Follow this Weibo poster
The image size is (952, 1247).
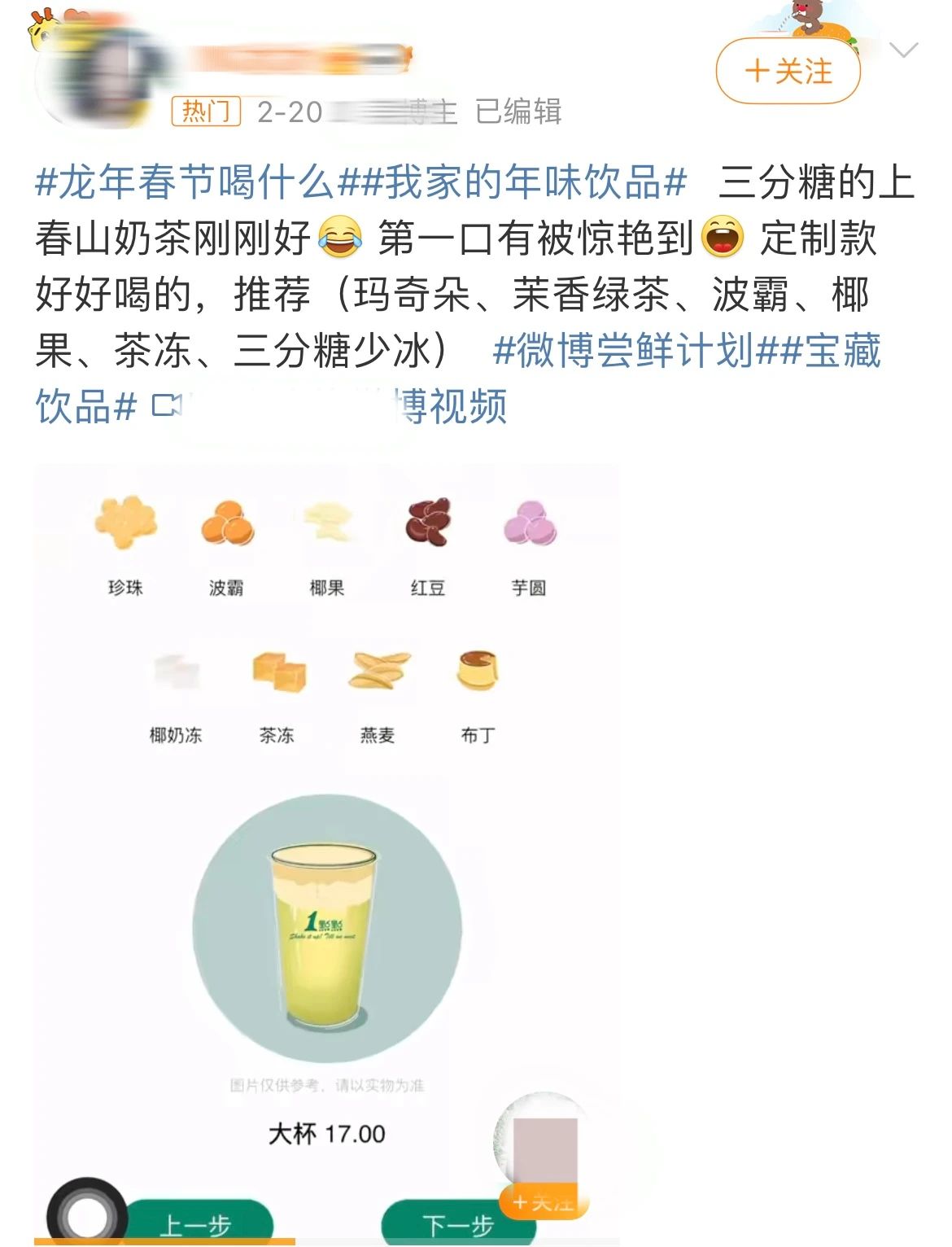tap(787, 72)
